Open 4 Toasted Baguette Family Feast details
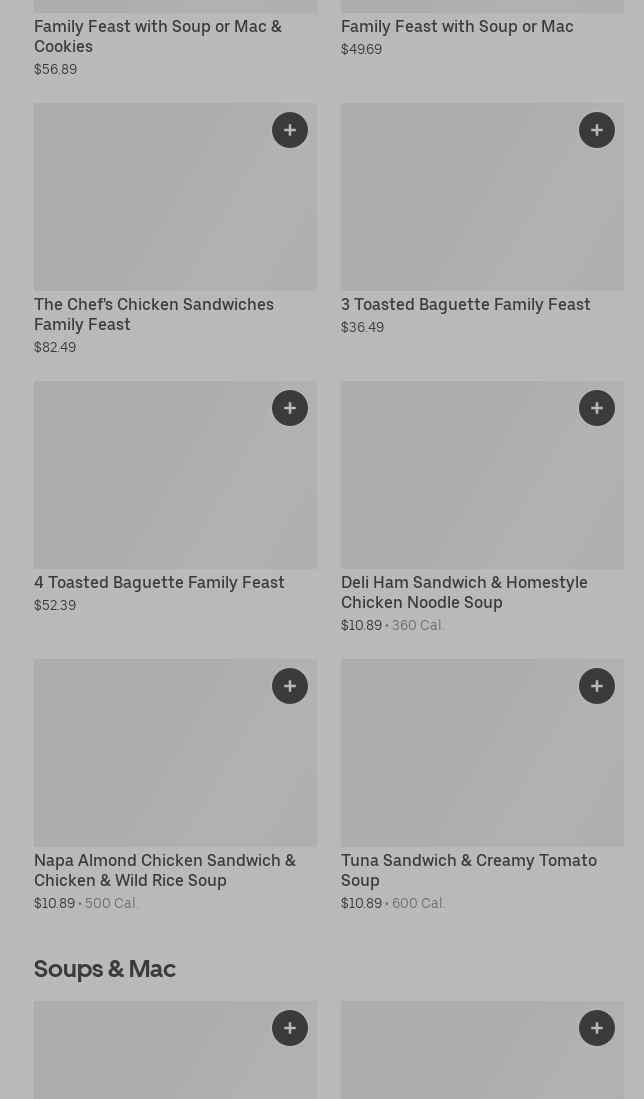The image size is (644, 1099). (159, 582)
